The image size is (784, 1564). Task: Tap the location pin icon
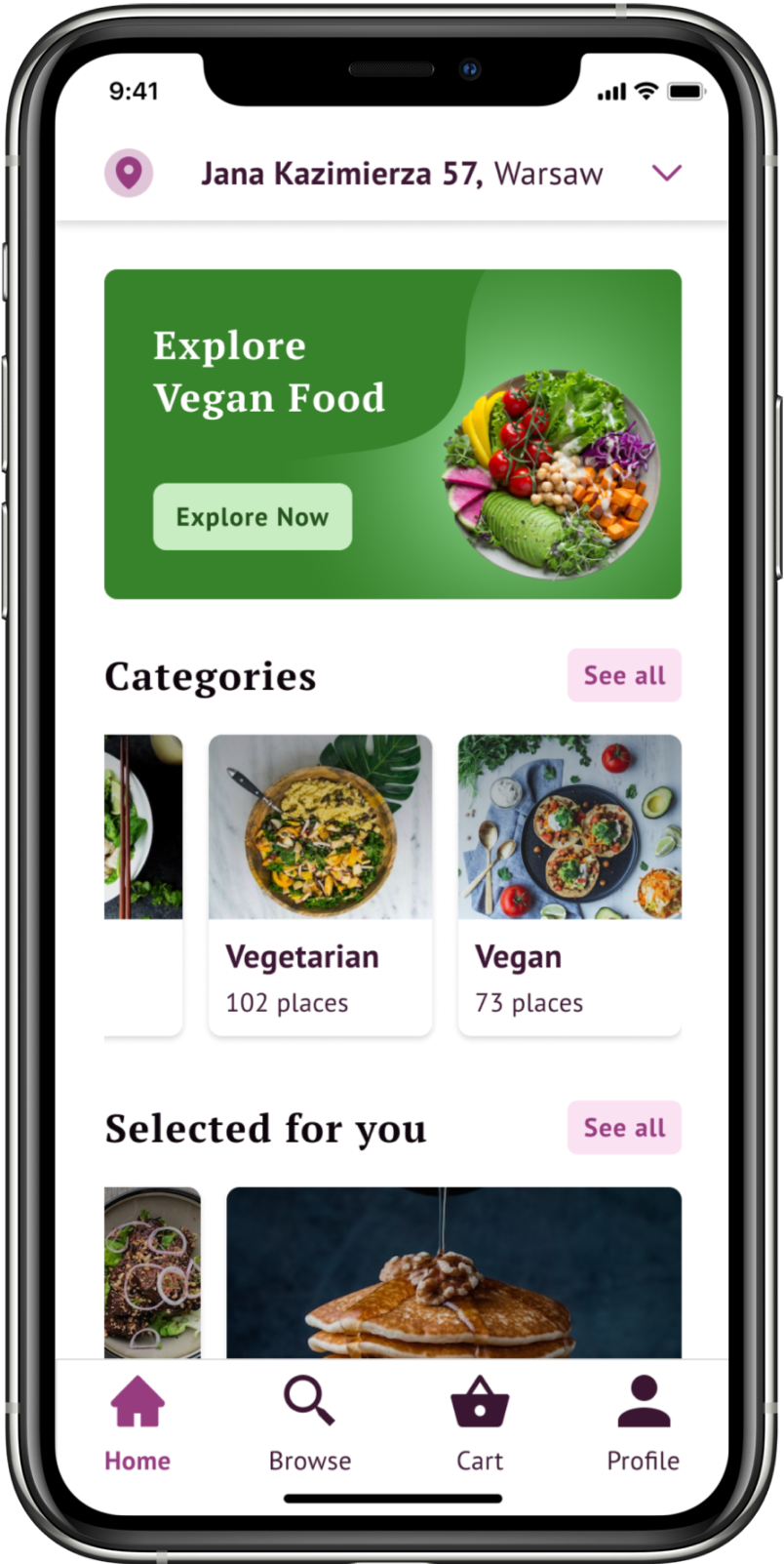point(129,174)
